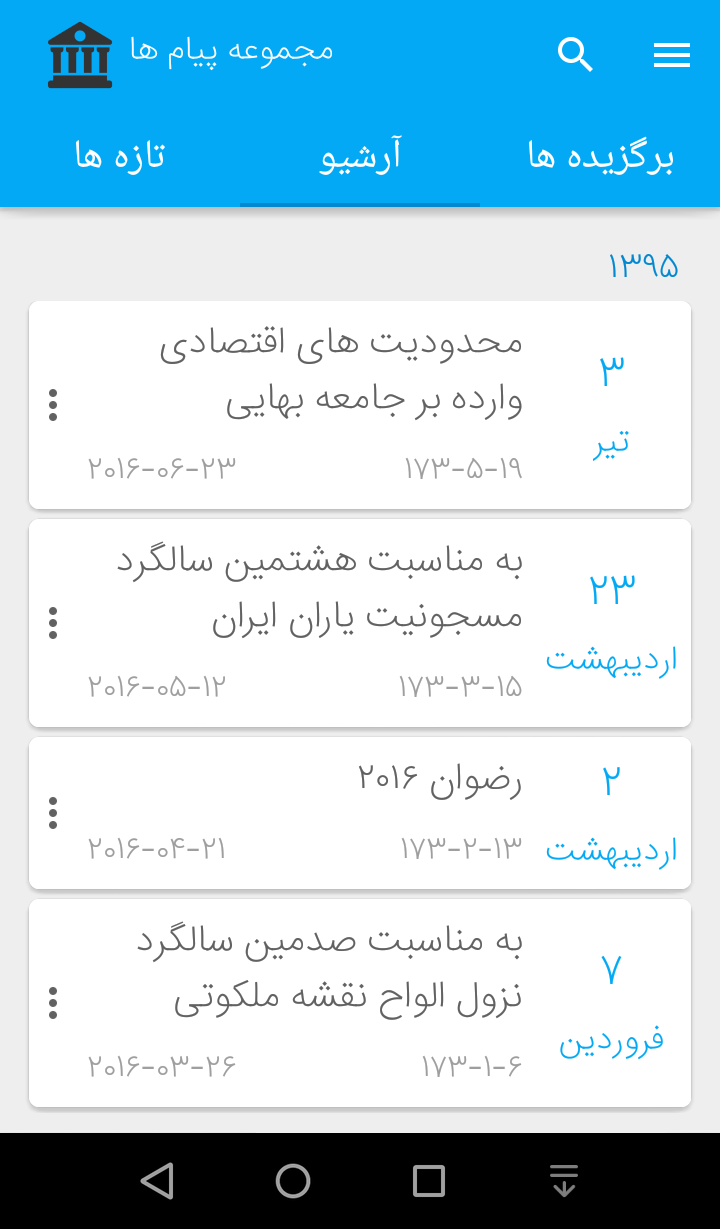
Task: Open the رضوان ۲۰۱۶ message
Action: (x=360, y=813)
